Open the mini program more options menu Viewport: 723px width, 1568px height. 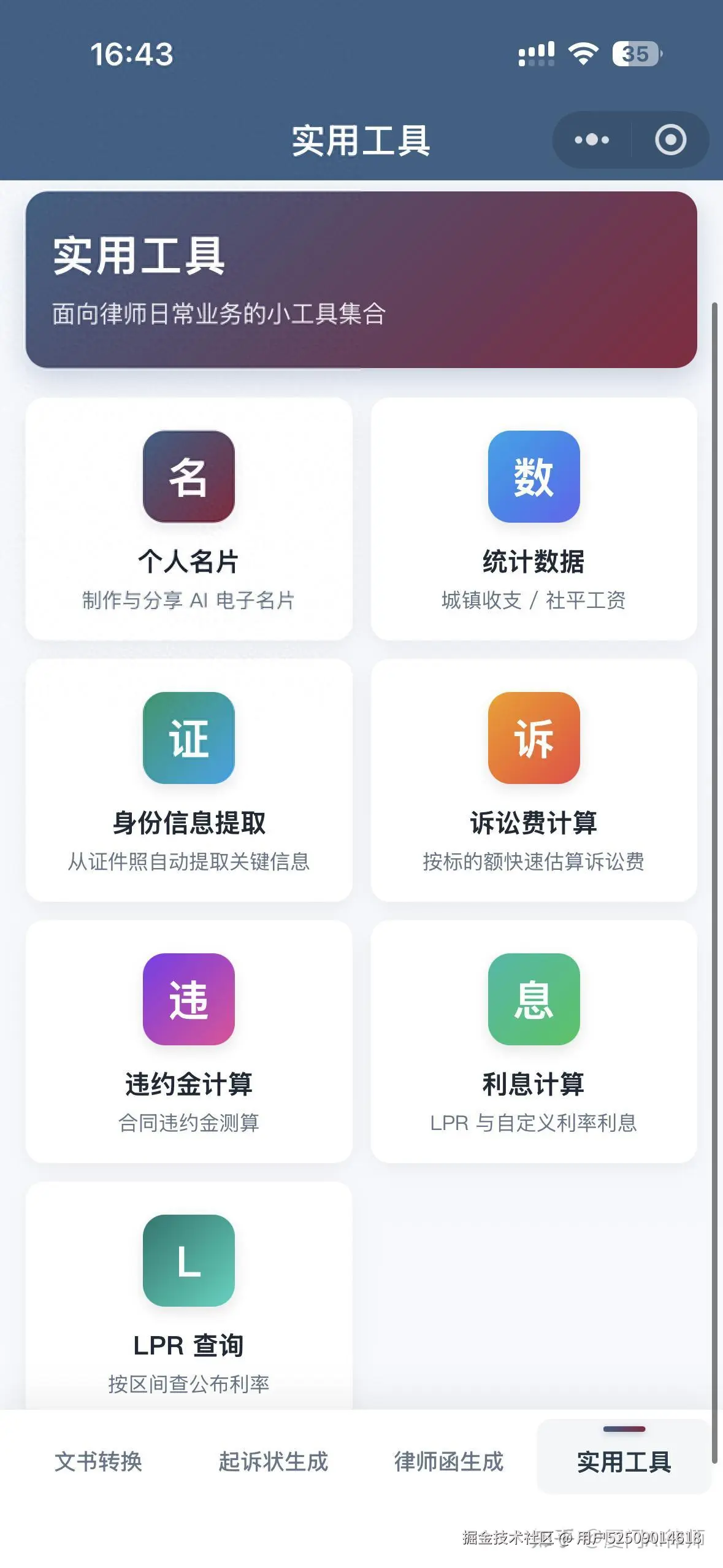(591, 140)
